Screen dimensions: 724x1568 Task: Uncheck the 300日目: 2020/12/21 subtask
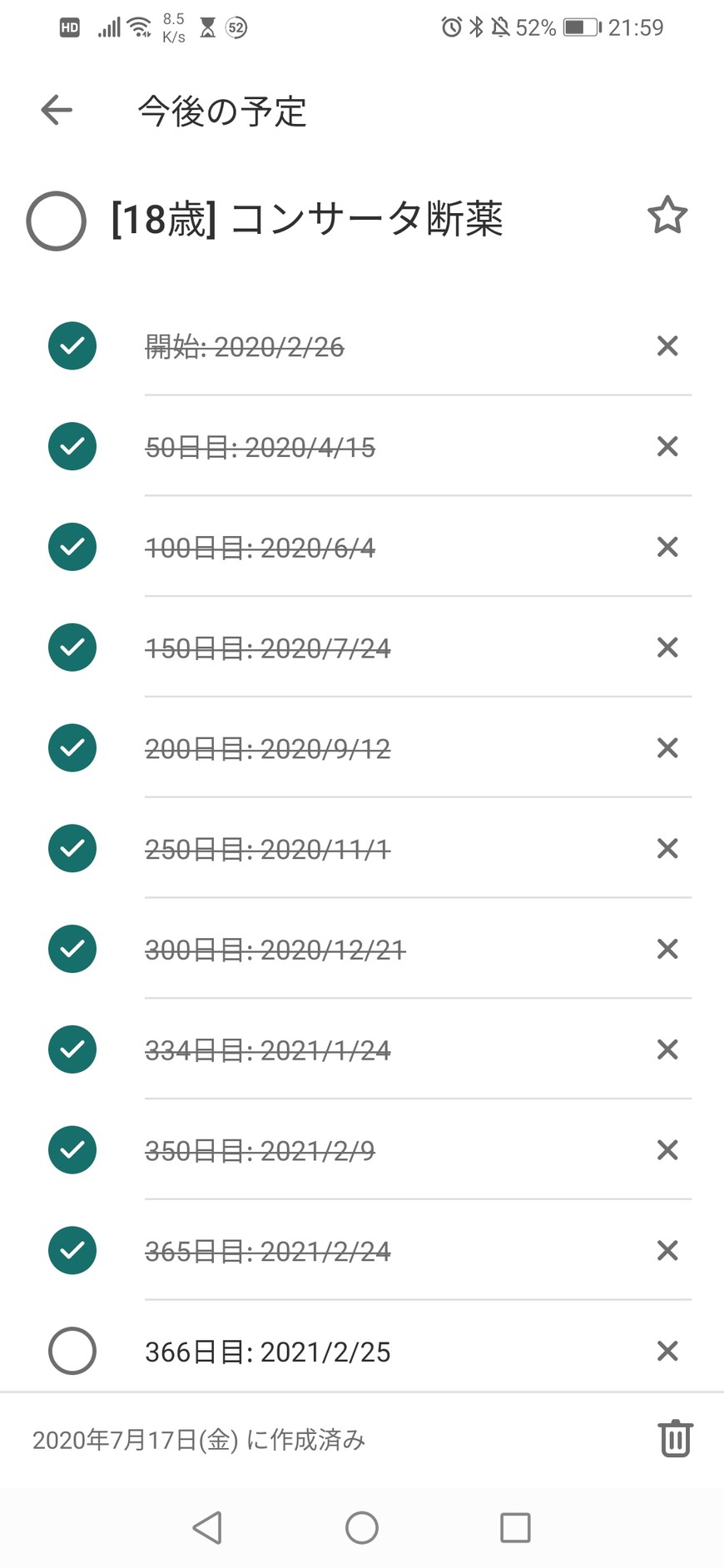[72, 949]
